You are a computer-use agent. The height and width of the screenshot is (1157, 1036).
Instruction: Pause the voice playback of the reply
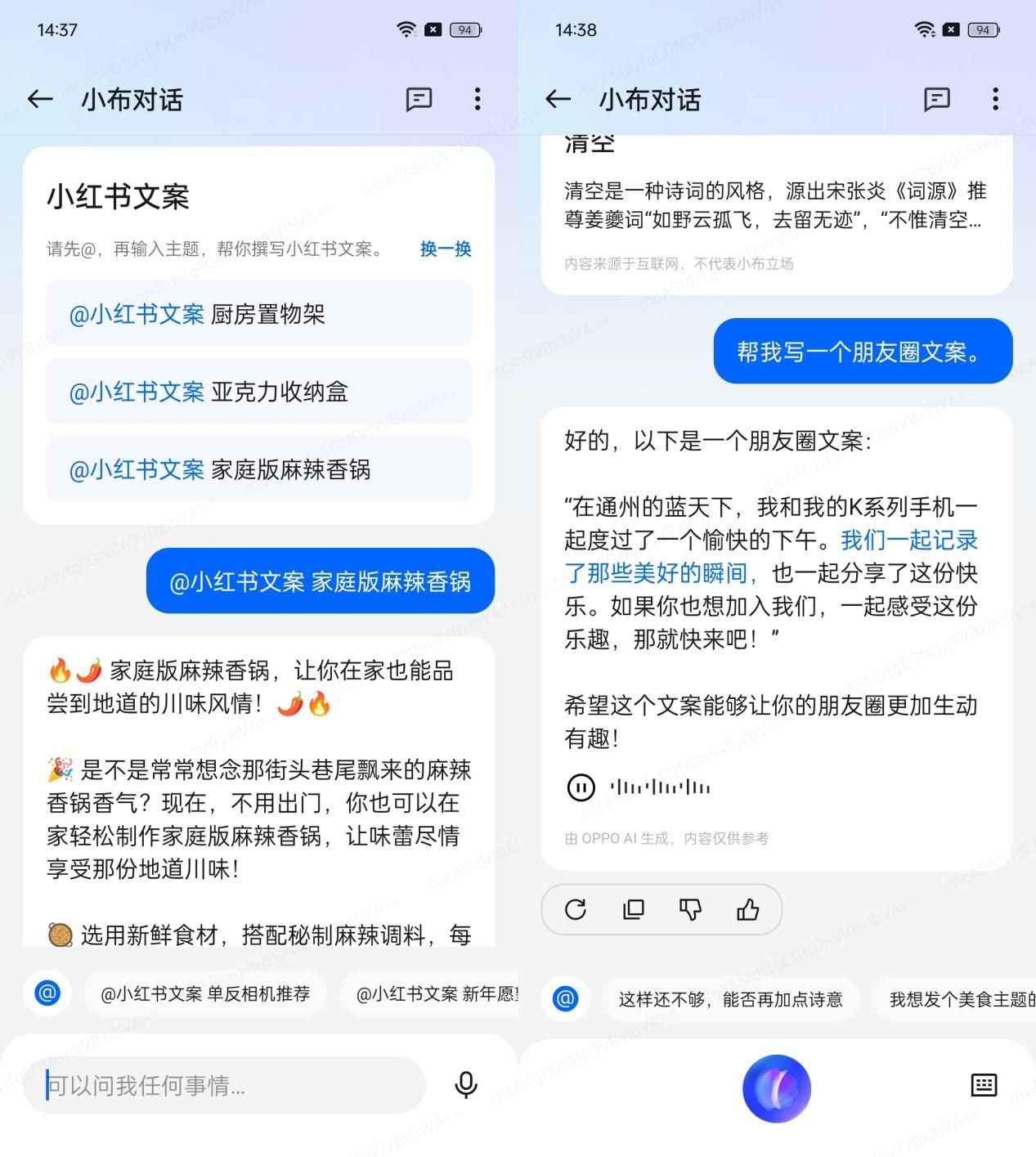pyautogui.click(x=581, y=787)
